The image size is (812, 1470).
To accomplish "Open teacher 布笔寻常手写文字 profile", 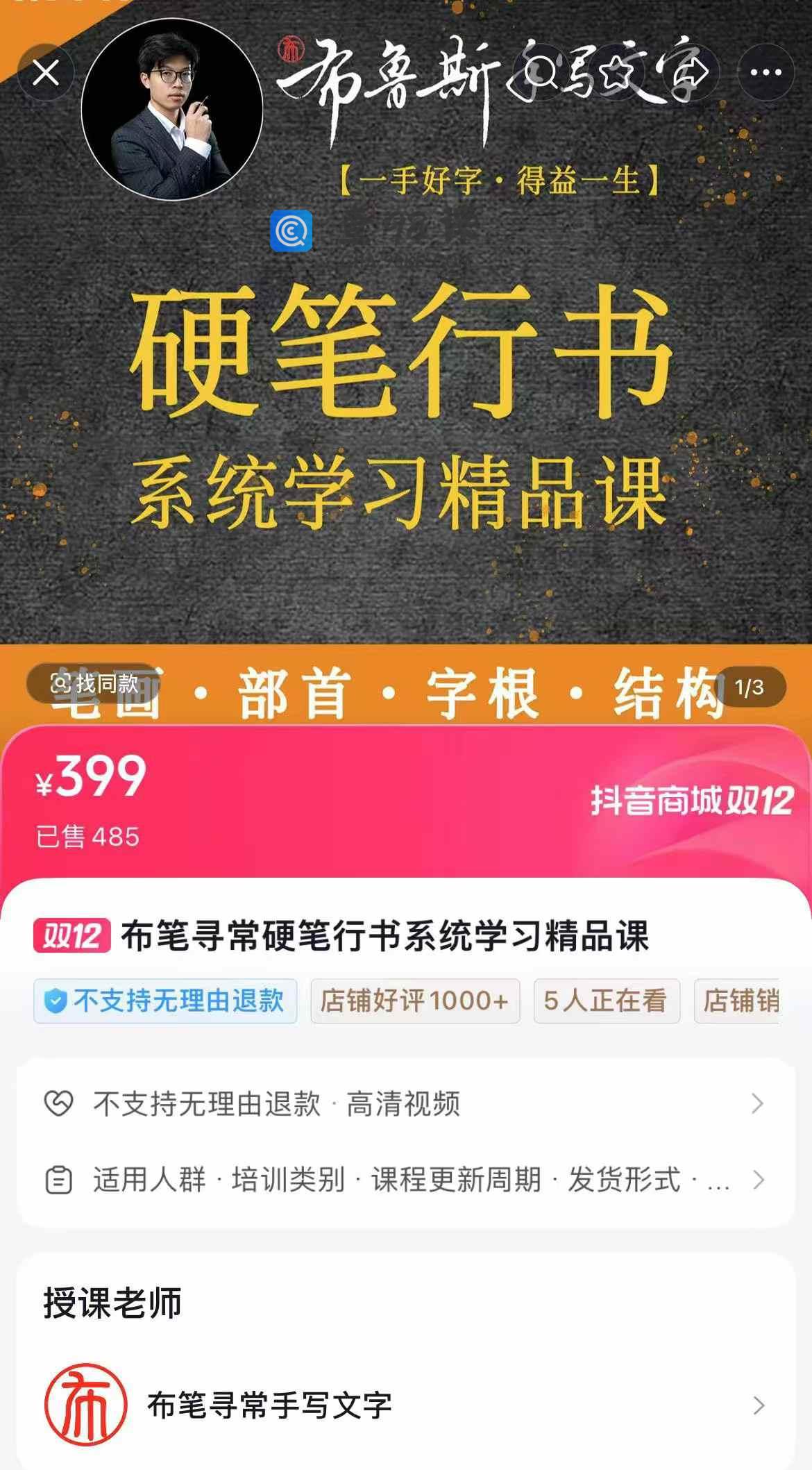I will coord(405,1405).
